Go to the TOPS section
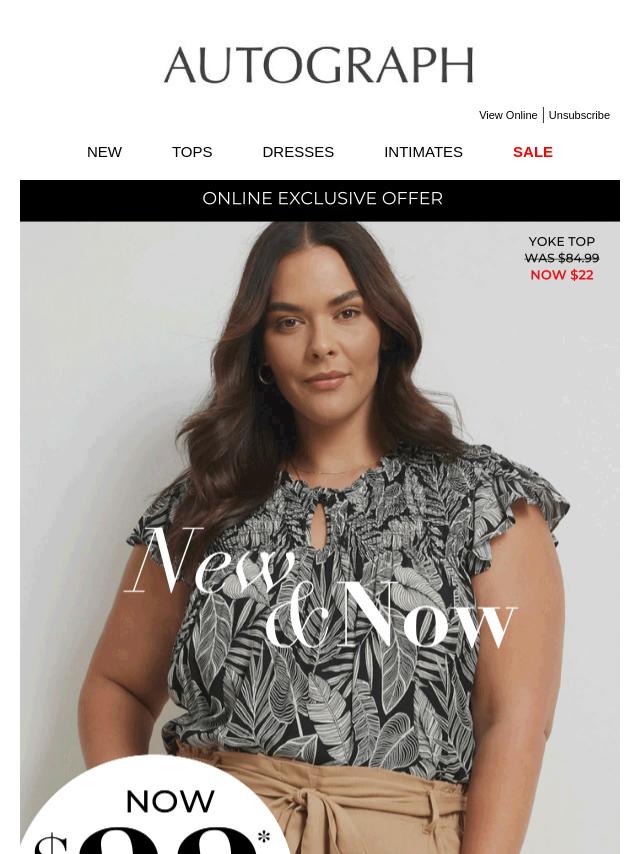 (192, 152)
